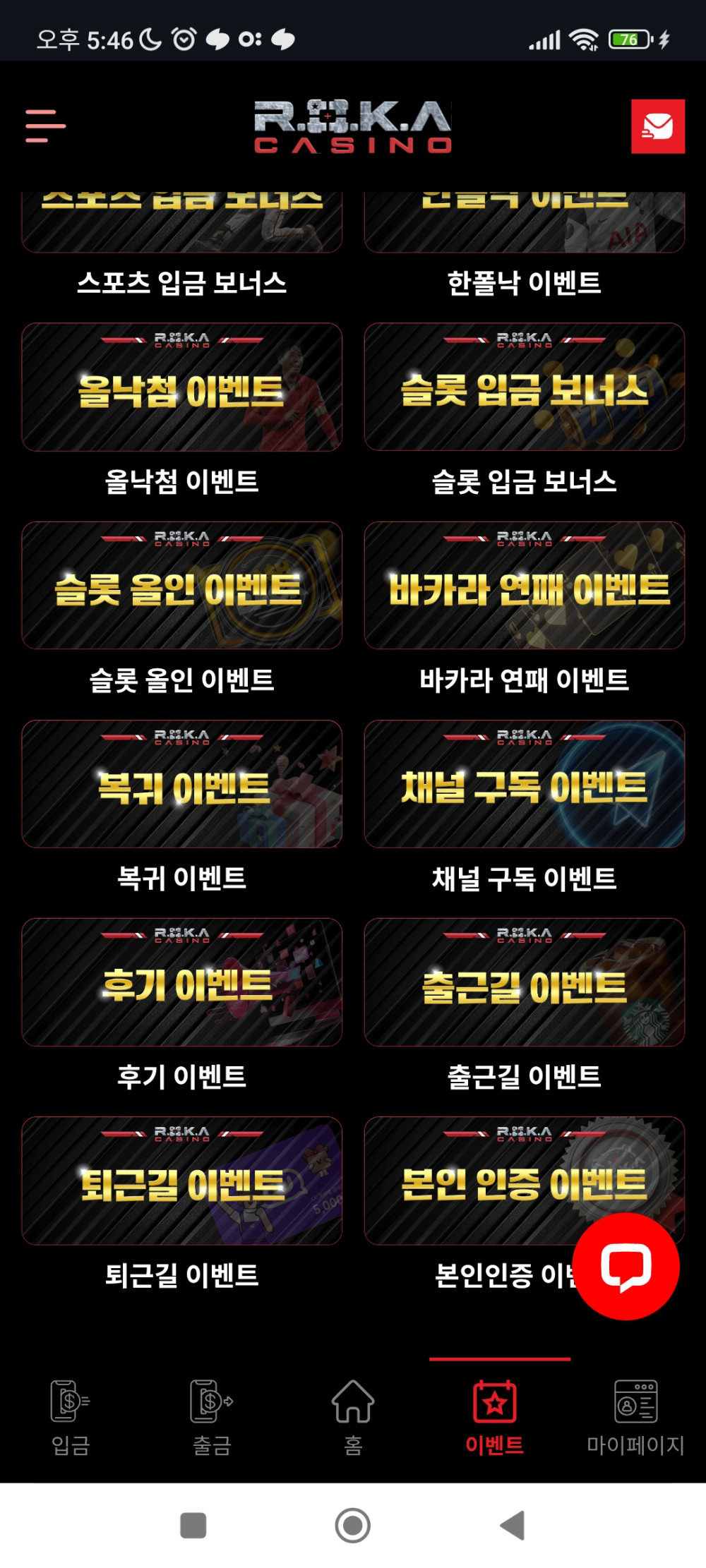This screenshot has width=706, height=1568.
Task: Open the 출근길 이벤트 card
Action: 524,982
